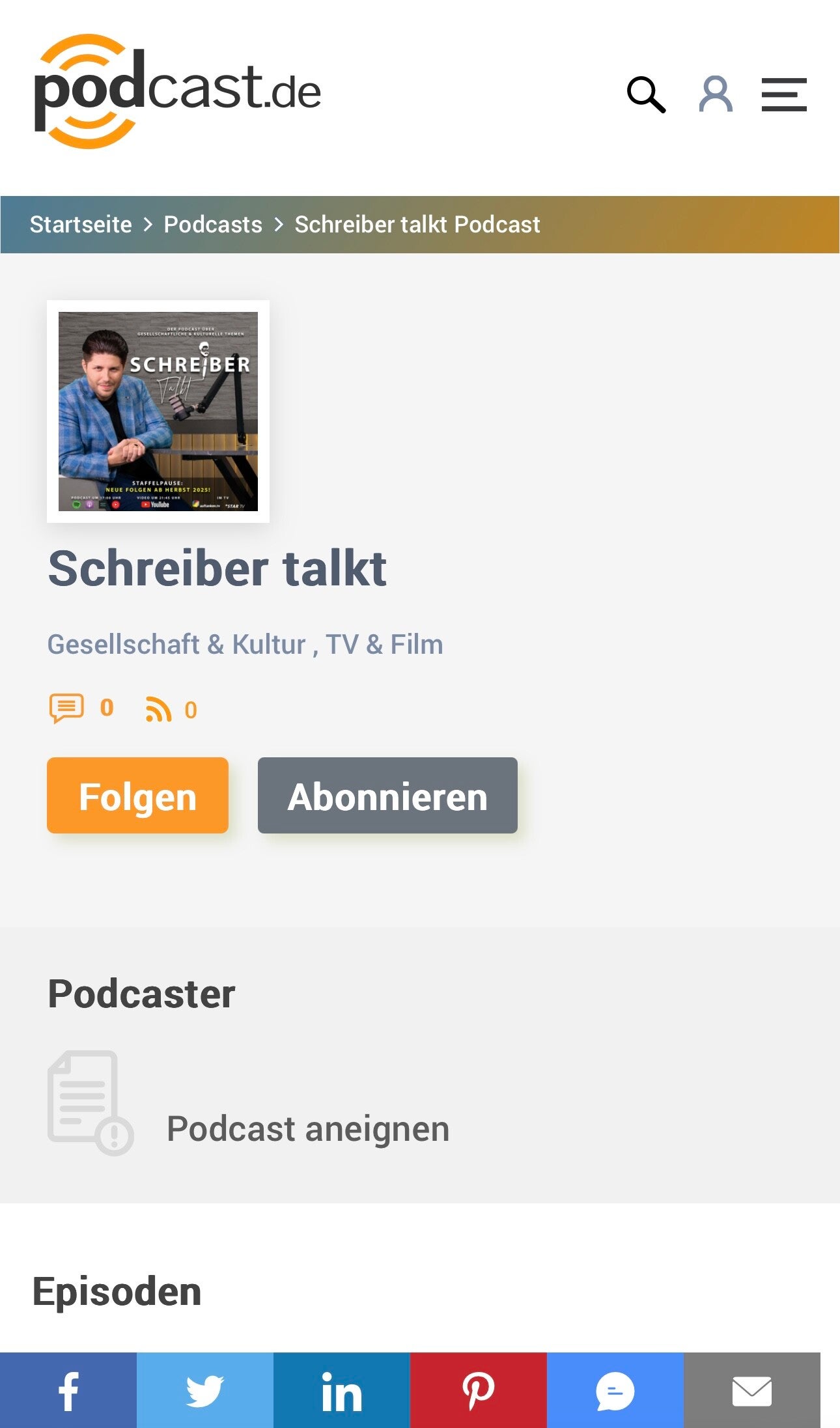Share through the Messenger chat icon
The image size is (840, 1428).
(615, 1391)
